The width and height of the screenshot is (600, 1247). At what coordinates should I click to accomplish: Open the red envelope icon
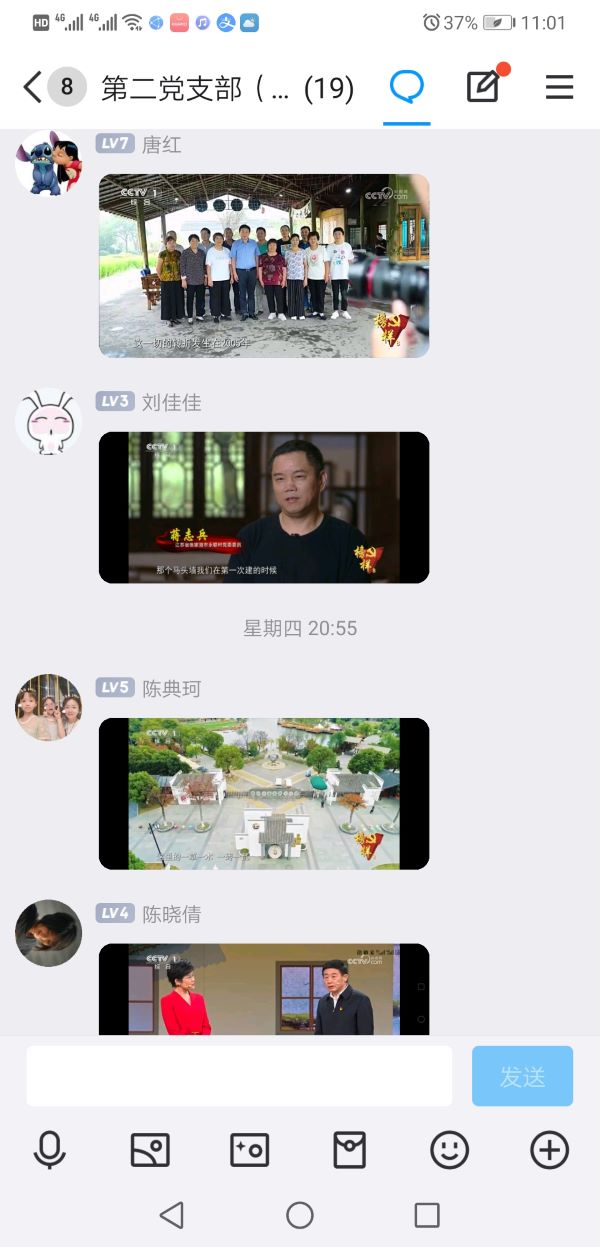pos(349,1150)
